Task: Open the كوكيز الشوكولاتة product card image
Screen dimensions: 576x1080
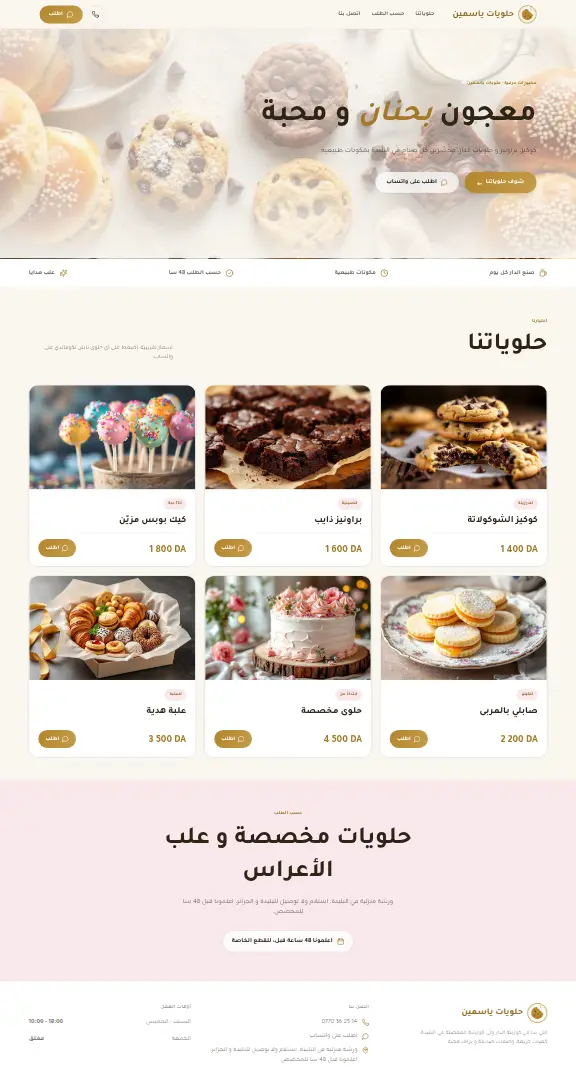Action: (x=464, y=437)
